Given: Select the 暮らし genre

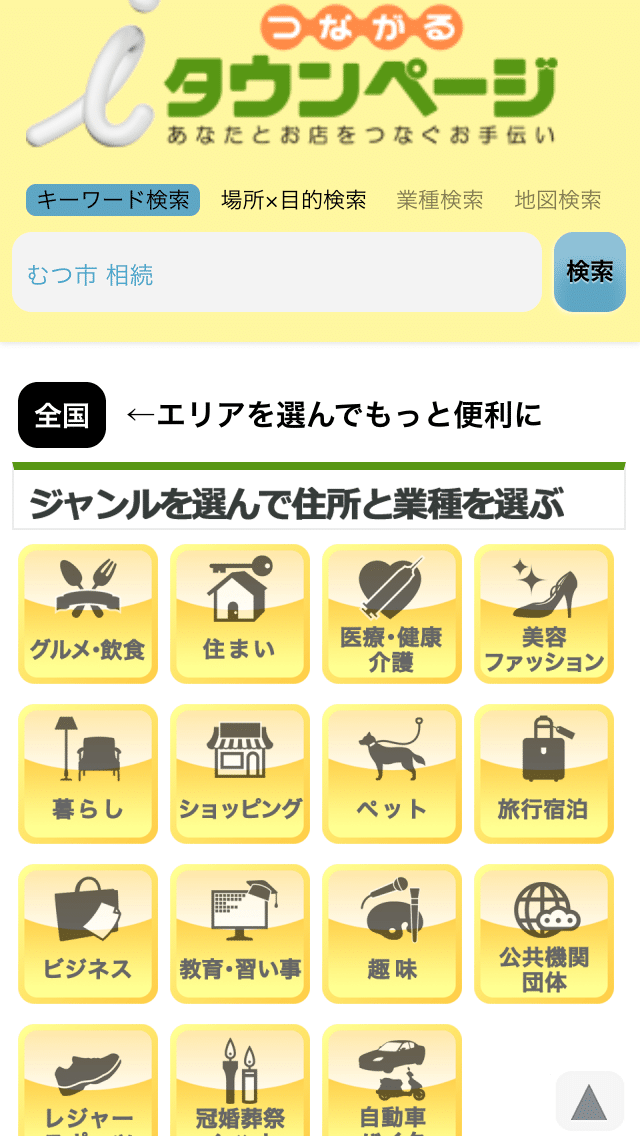Looking at the screenshot, I should (x=88, y=774).
